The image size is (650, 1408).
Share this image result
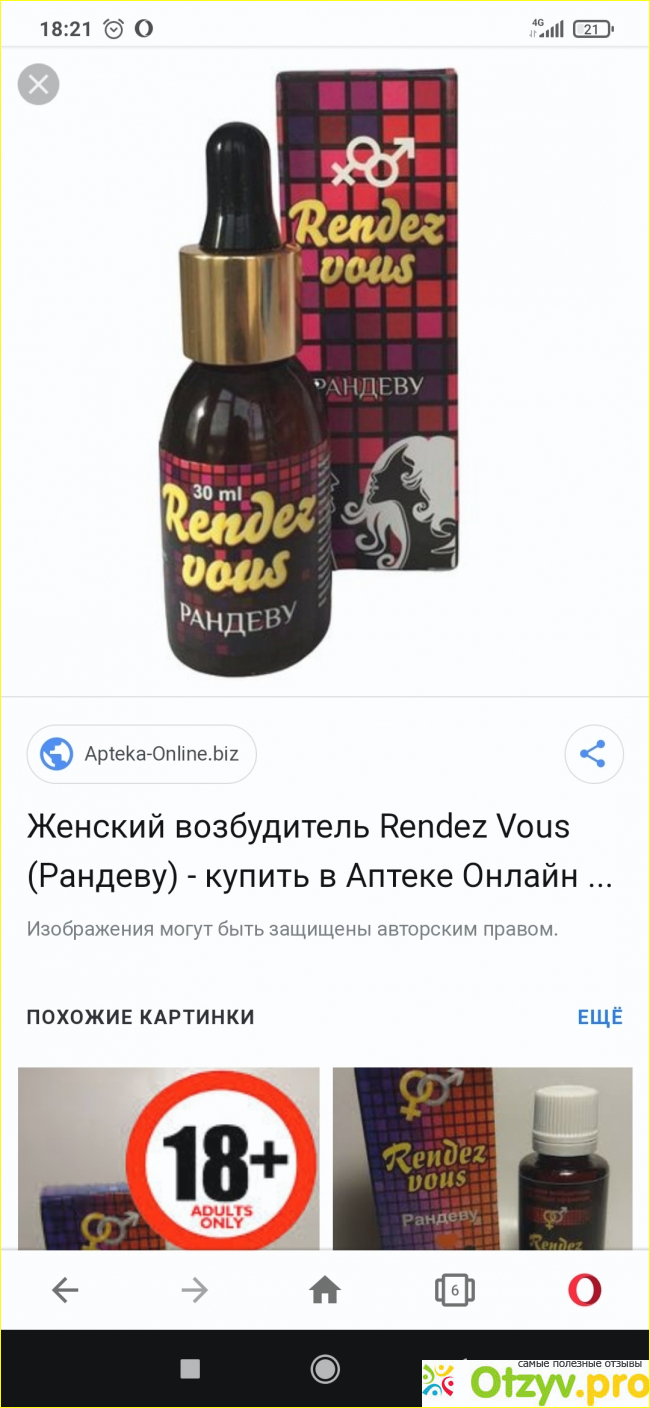[x=594, y=754]
